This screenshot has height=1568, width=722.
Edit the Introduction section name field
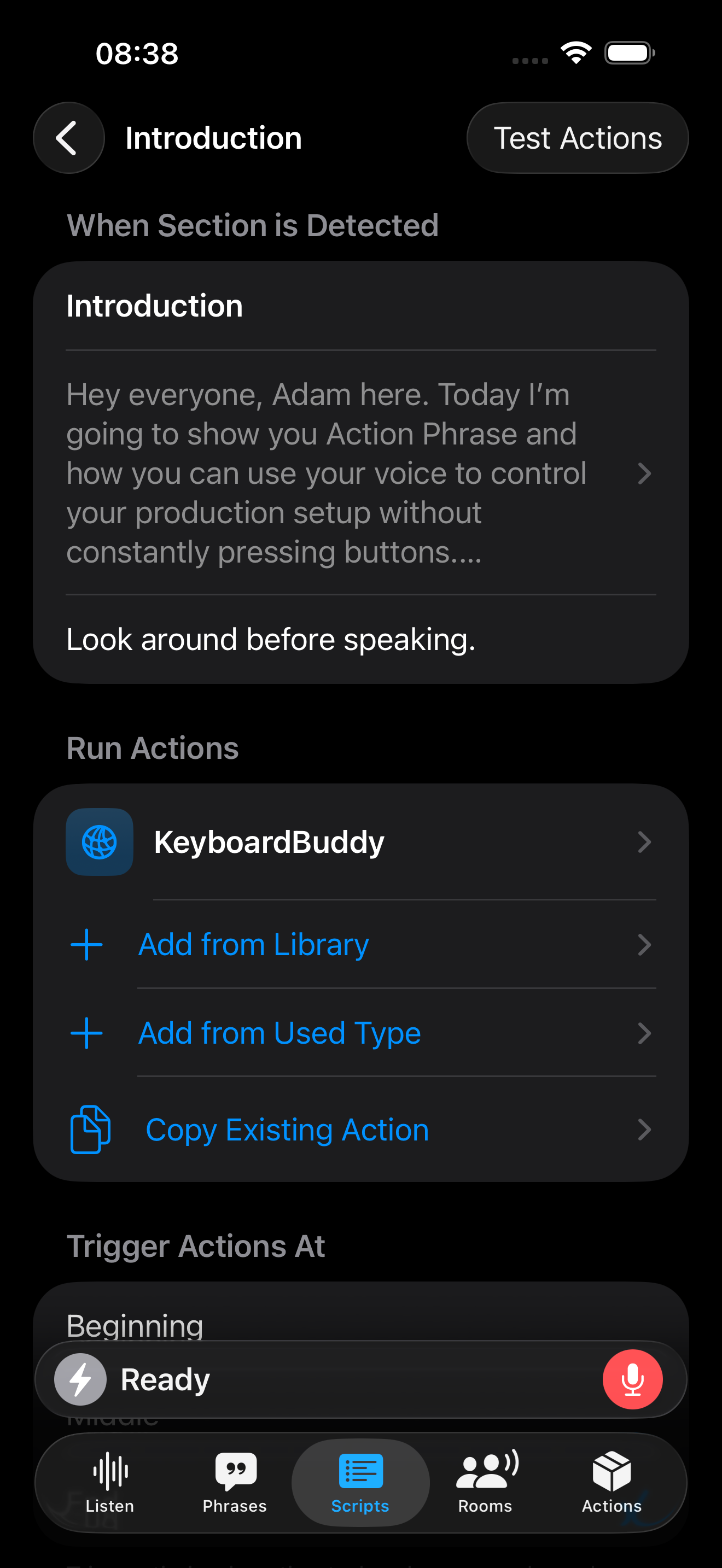point(359,306)
